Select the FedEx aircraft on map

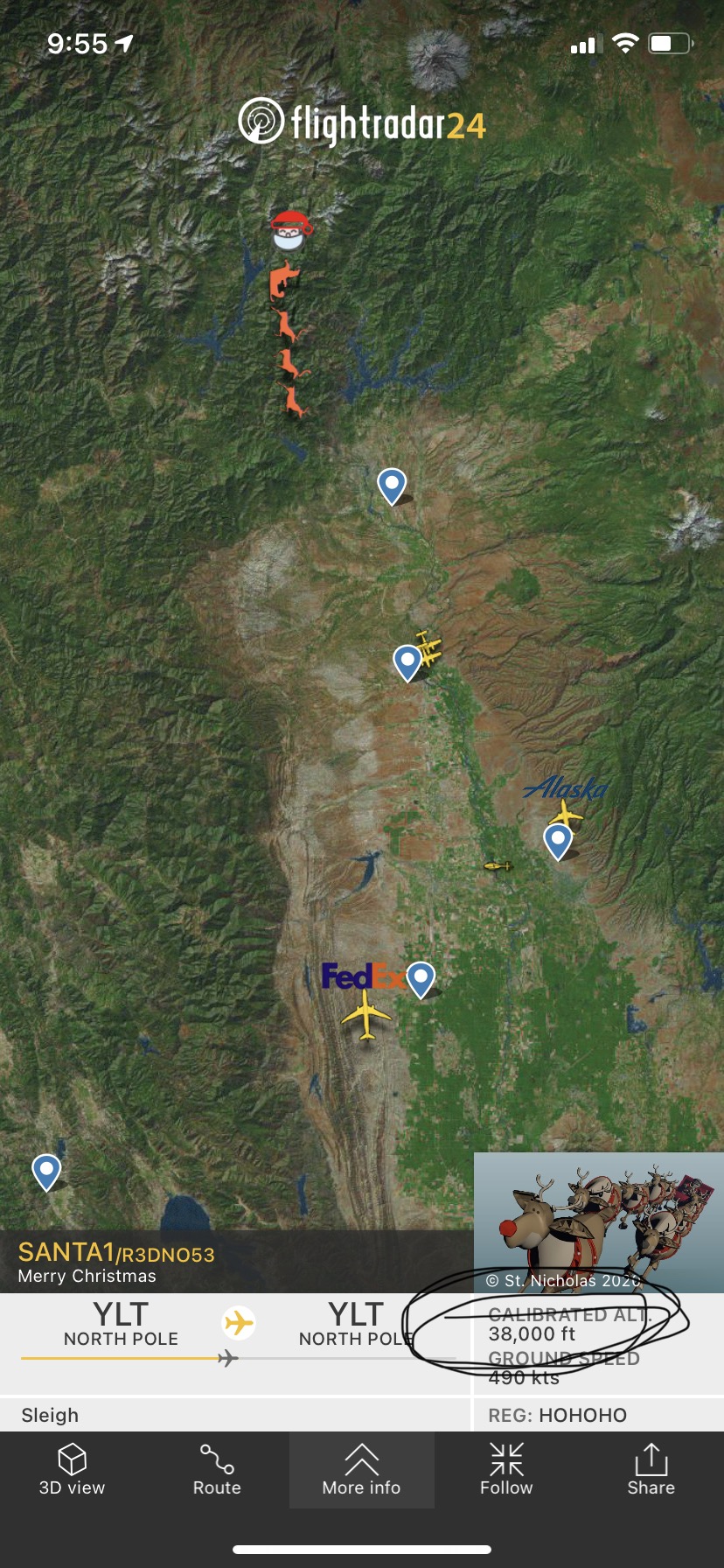tap(367, 1015)
